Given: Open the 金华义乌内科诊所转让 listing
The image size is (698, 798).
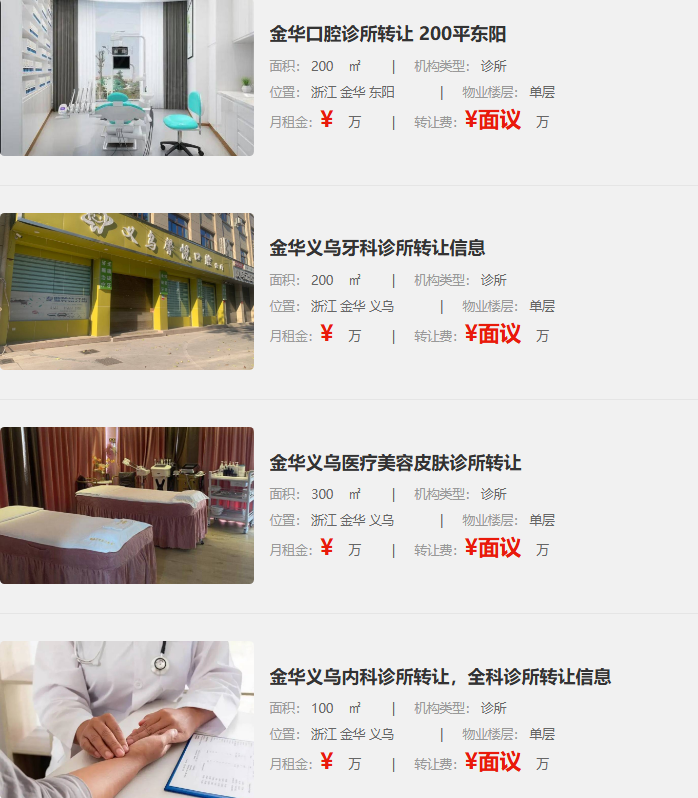Looking at the screenshot, I should pyautogui.click(x=440, y=677).
